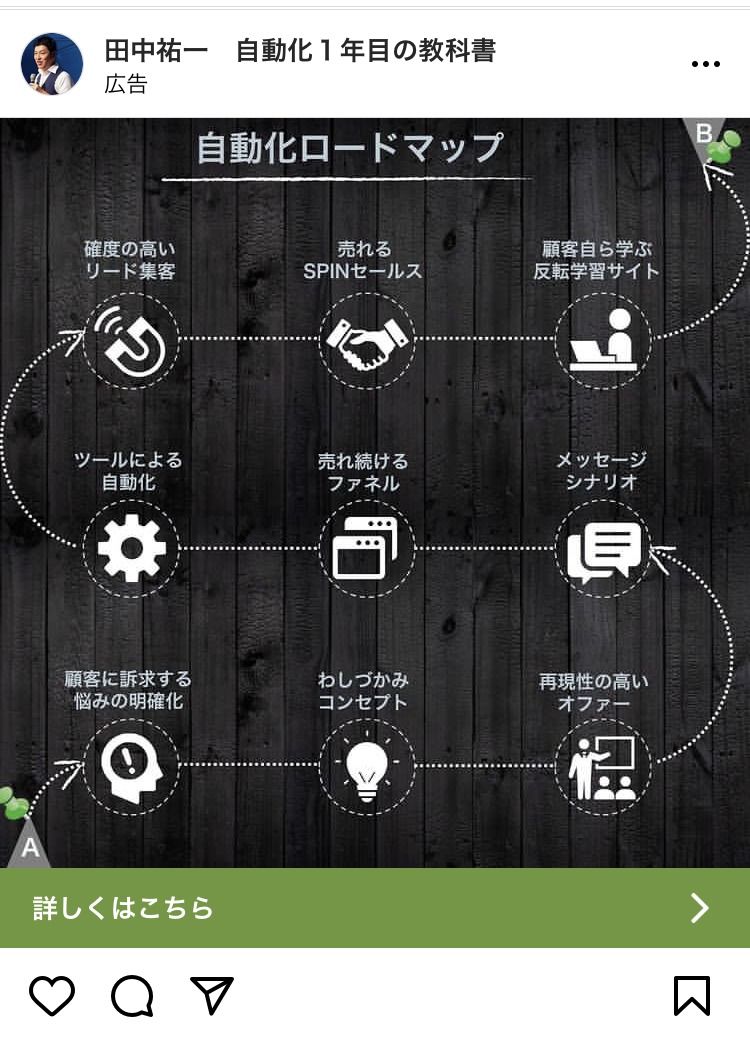The image size is (750, 1040).
Task: Open the 自動化ロードマップ ad image
Action: 375,492
